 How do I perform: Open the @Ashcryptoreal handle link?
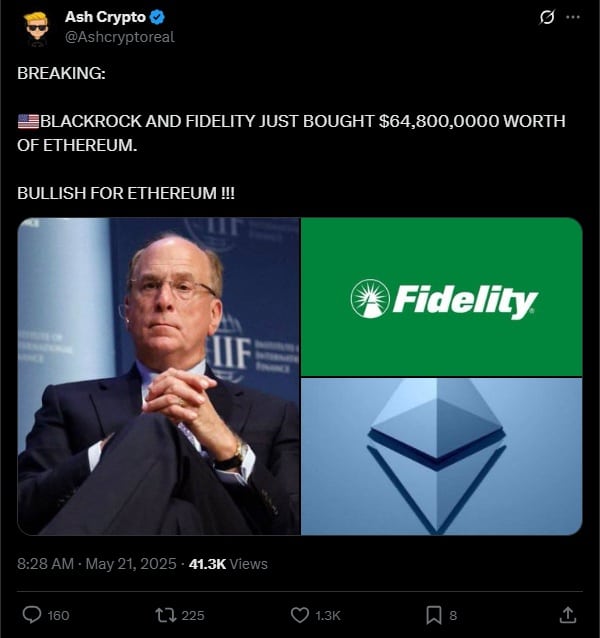click(x=122, y=37)
